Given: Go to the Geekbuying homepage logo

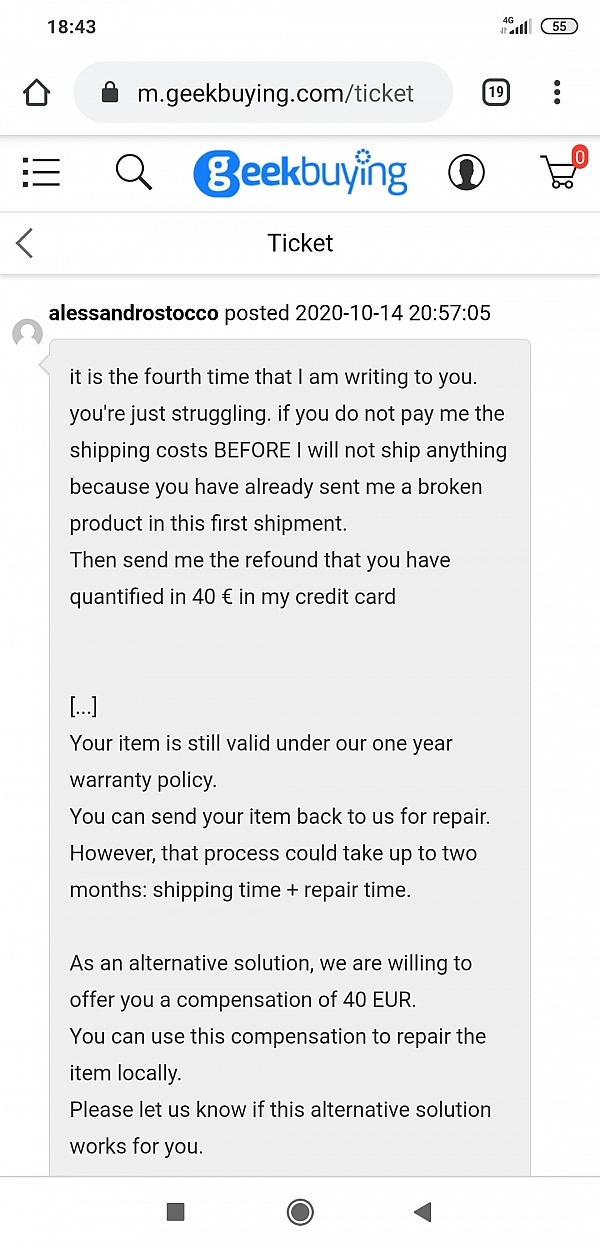Looking at the screenshot, I should coord(300,173).
